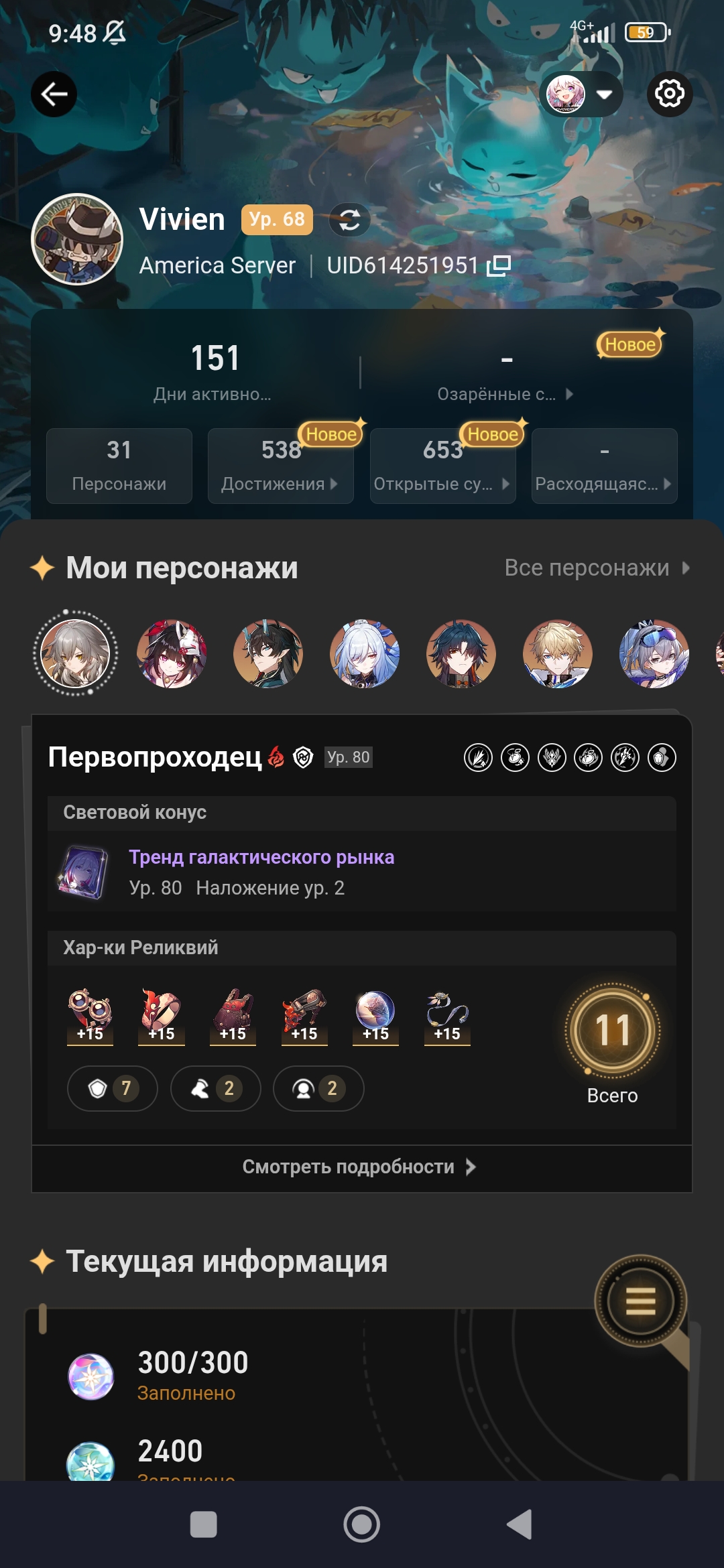724x1568 pixels.
Task: Go back using the arrow button
Action: coord(54,94)
